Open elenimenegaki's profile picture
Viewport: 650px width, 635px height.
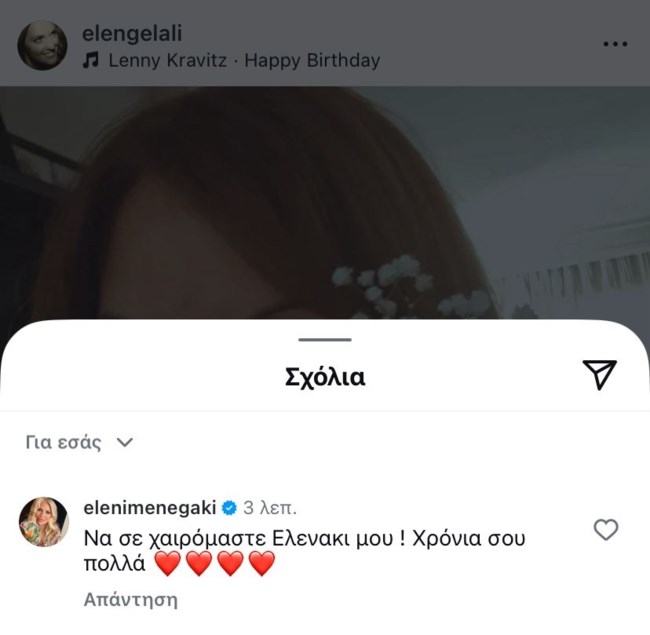(44, 521)
